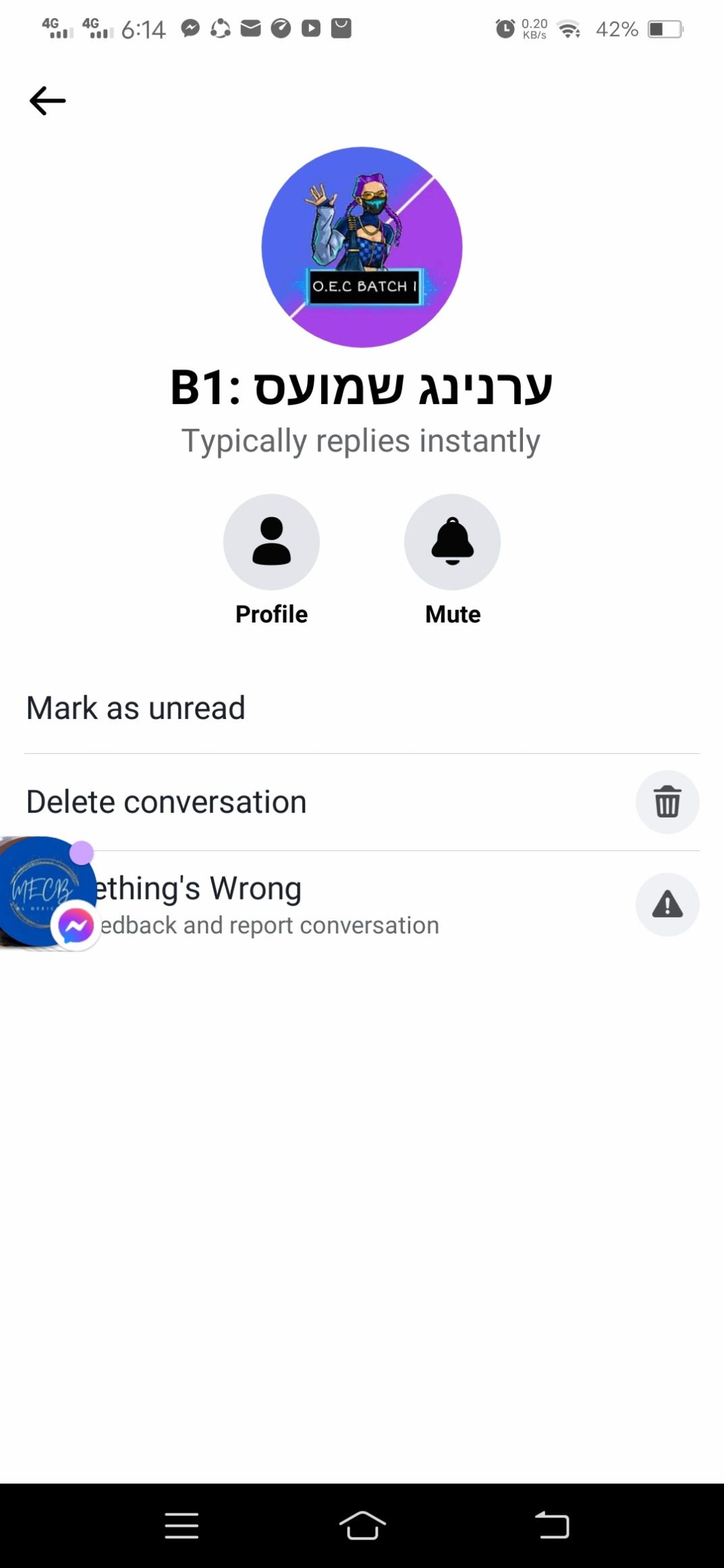Tap the system home button
Image resolution: width=724 pixels, height=1568 pixels.
pyautogui.click(x=362, y=1525)
